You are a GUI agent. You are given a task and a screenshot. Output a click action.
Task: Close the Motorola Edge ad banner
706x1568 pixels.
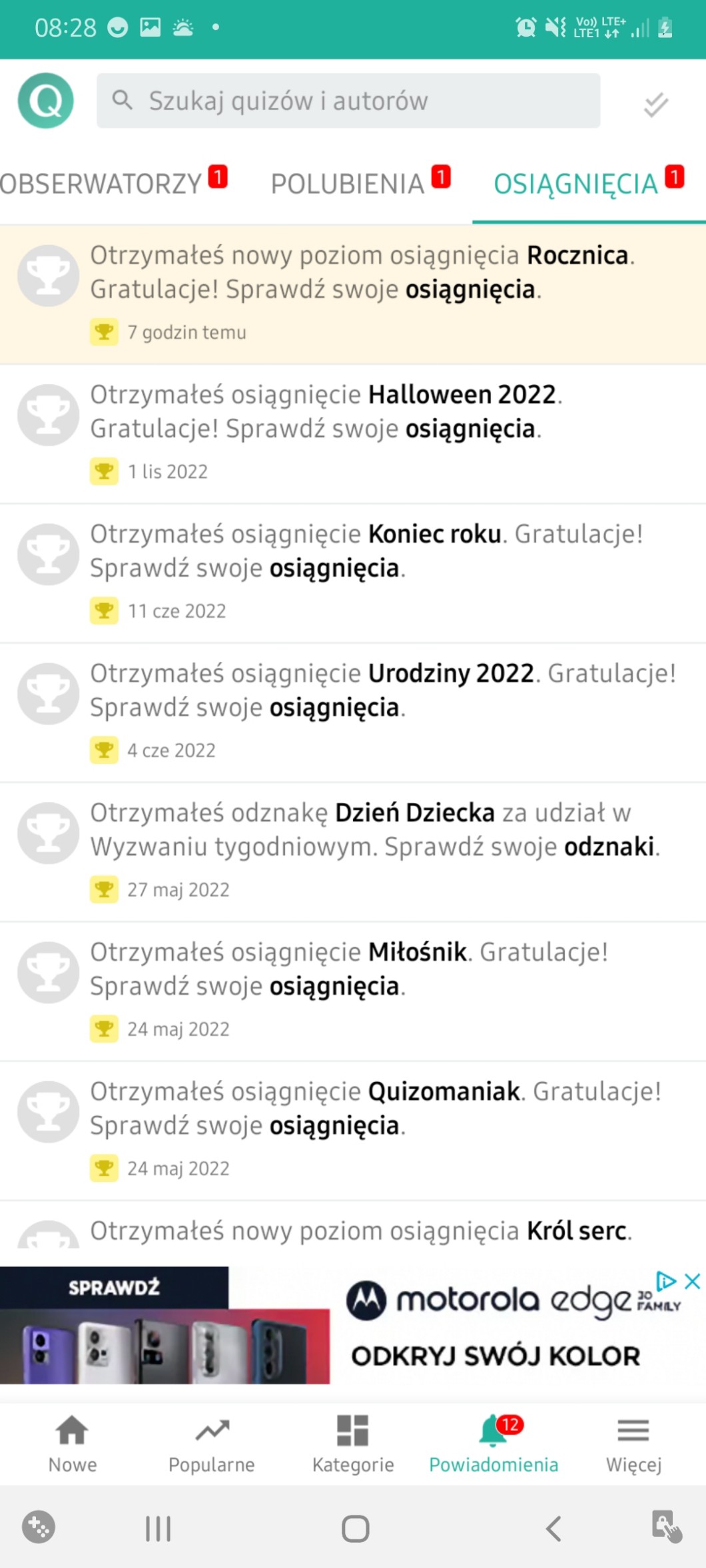click(693, 1281)
